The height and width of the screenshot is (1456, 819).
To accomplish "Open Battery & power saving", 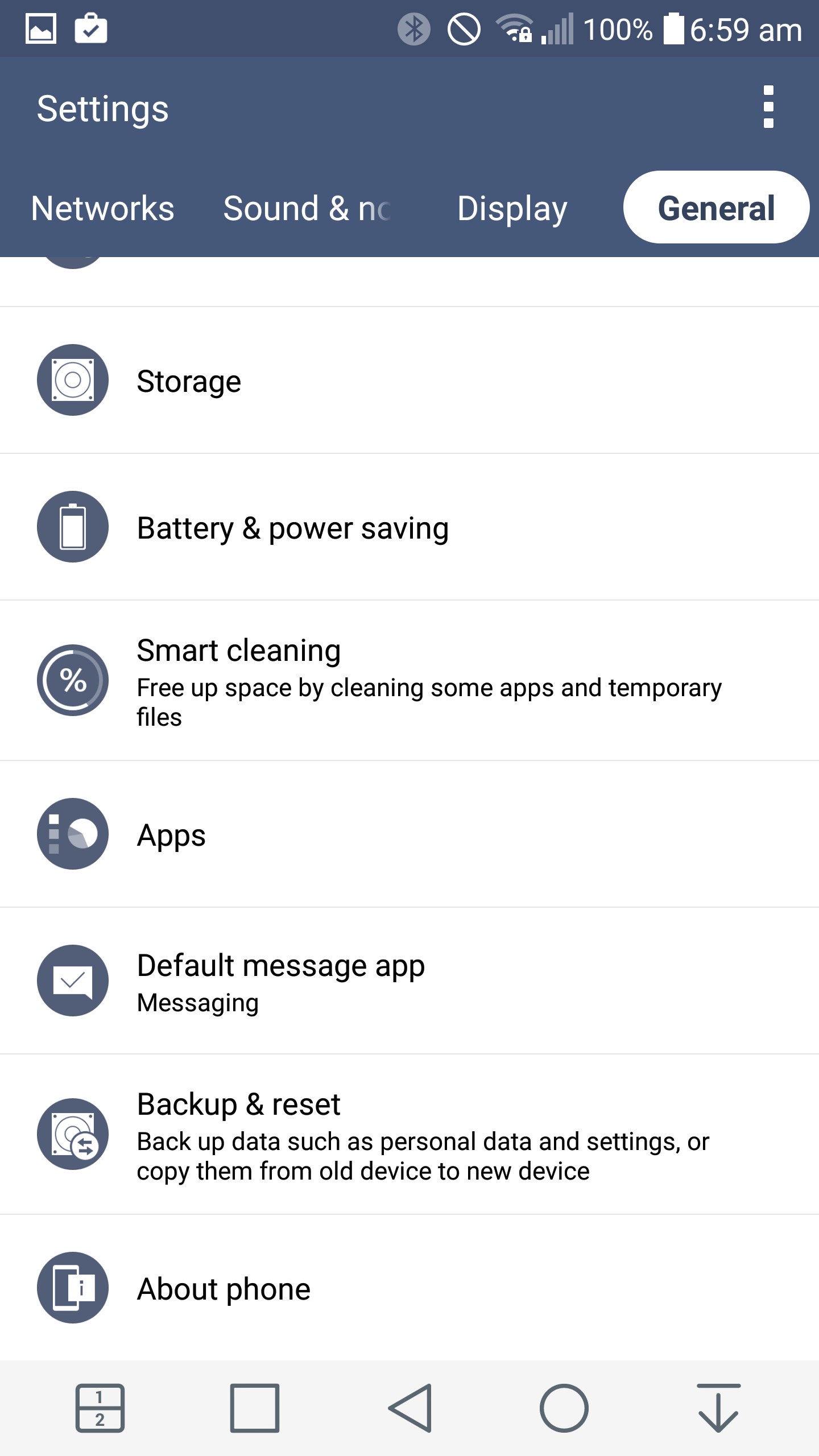I will [409, 527].
